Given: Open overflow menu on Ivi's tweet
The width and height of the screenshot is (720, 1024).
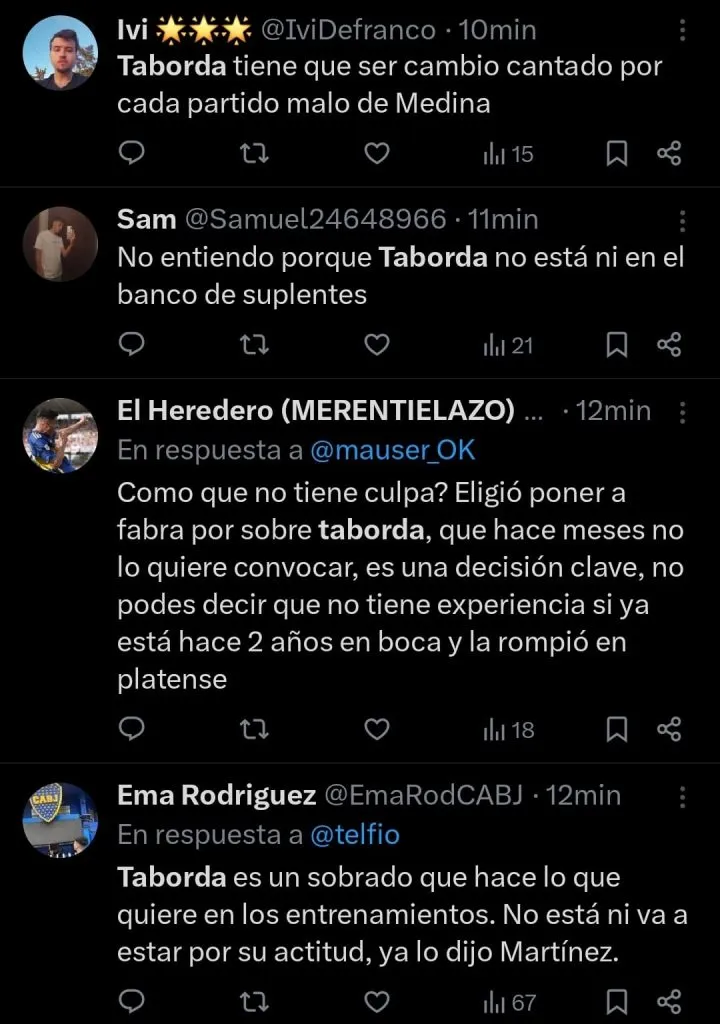Looking at the screenshot, I should [x=683, y=30].
